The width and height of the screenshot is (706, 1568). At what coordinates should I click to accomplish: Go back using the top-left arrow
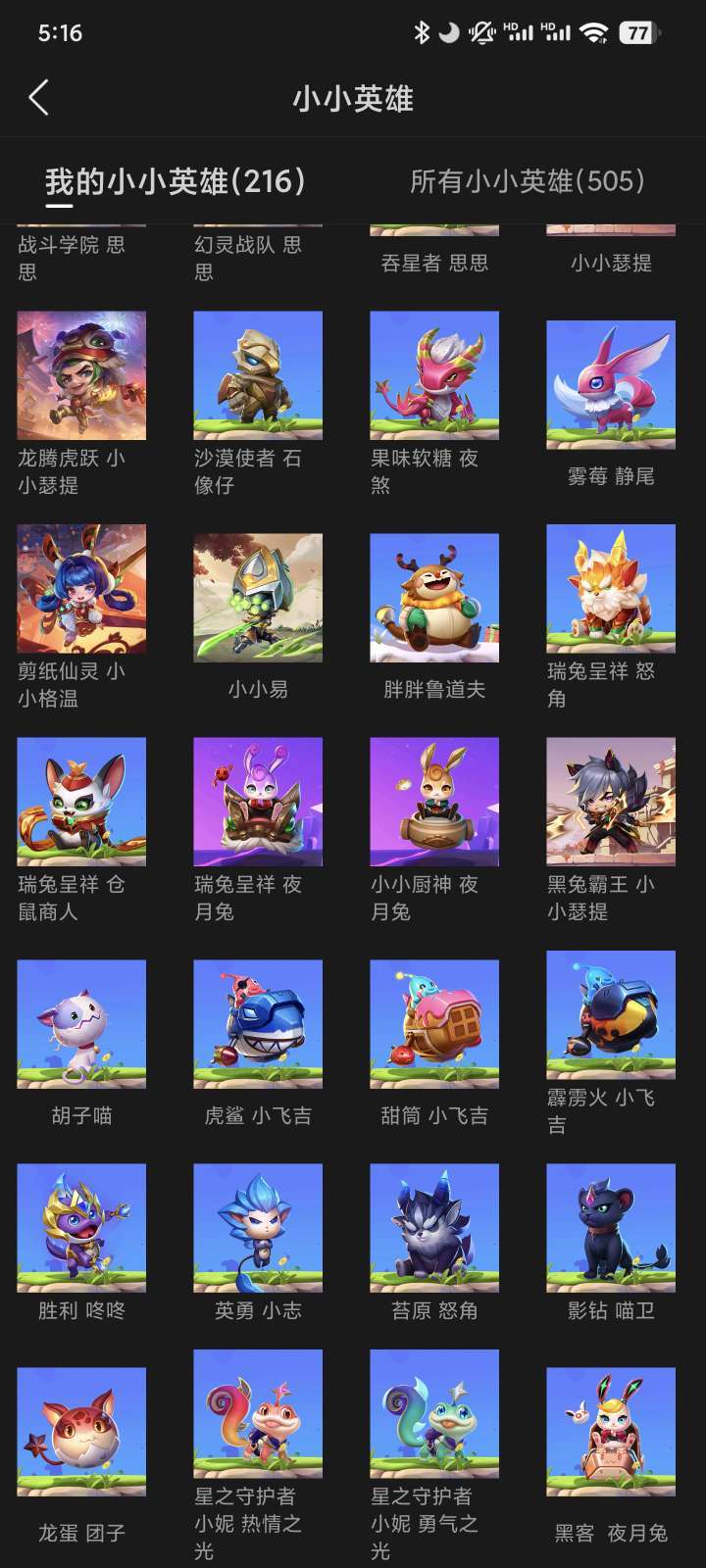(39, 98)
